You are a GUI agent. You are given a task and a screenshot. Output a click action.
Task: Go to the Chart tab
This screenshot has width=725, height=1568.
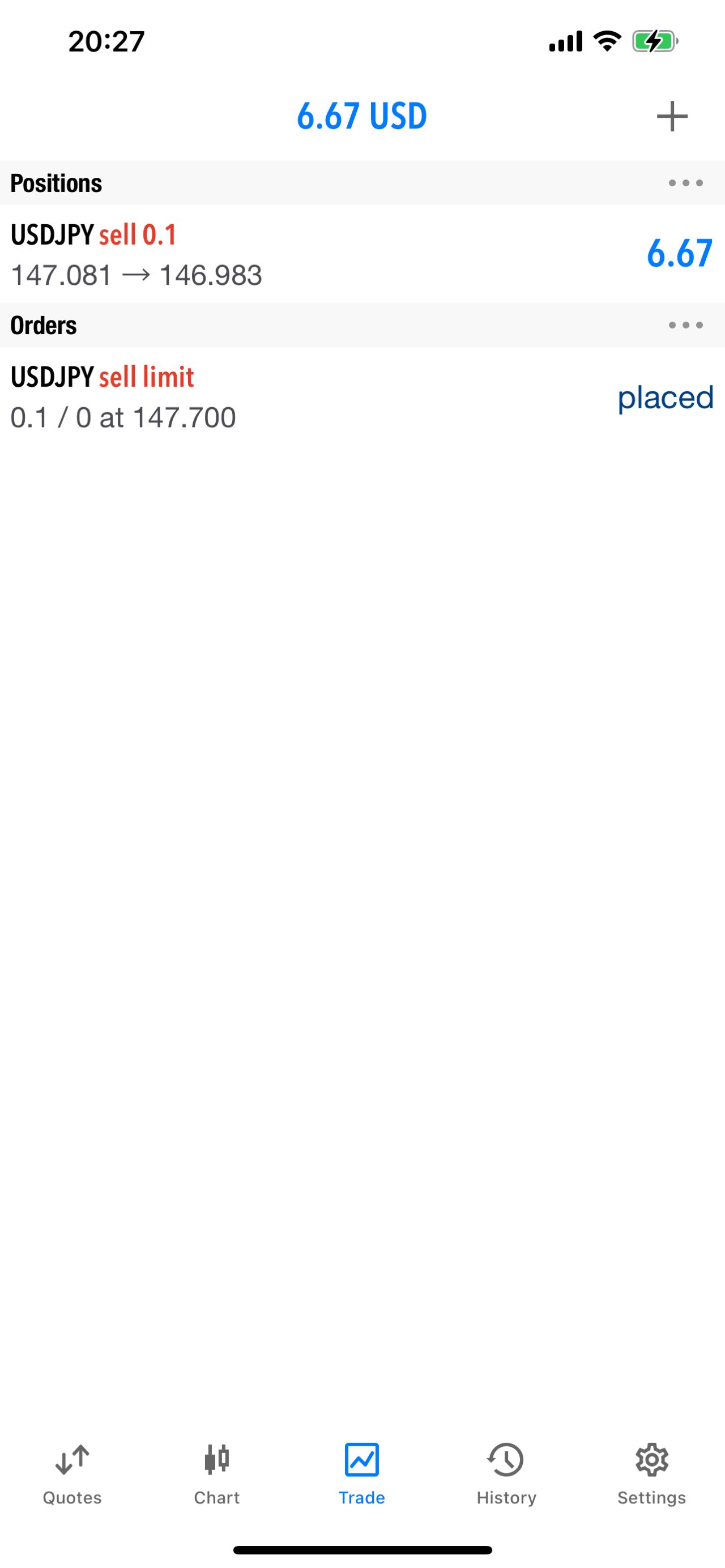[217, 1474]
